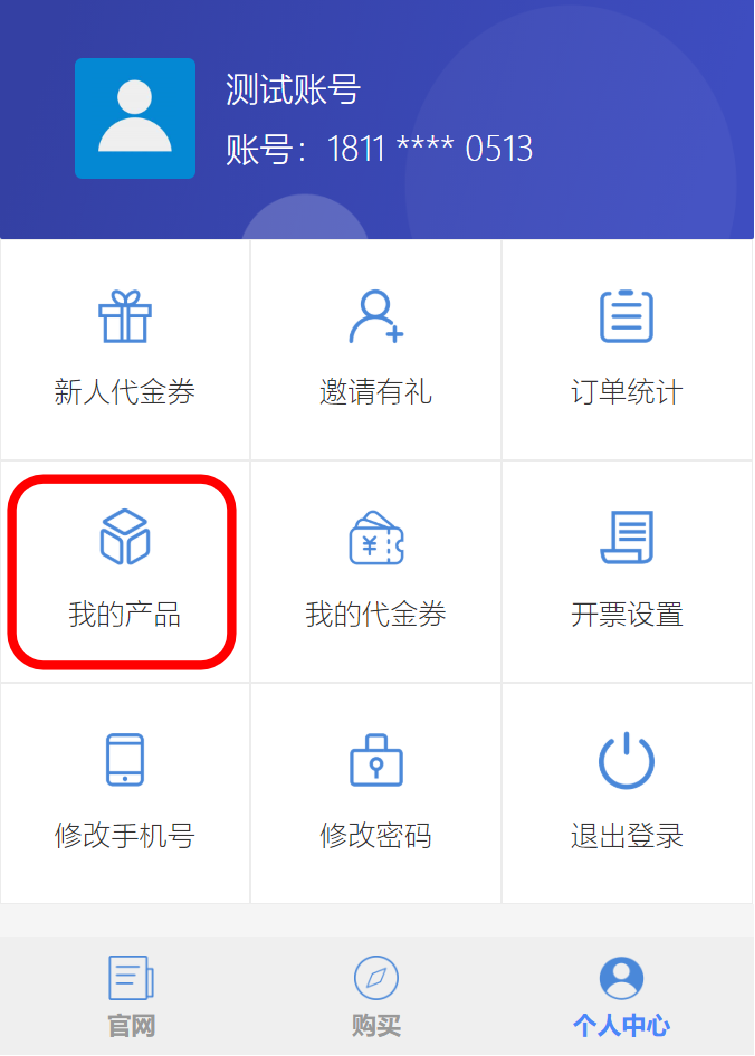
Task: Open 我的产品 tile
Action: 125,571
